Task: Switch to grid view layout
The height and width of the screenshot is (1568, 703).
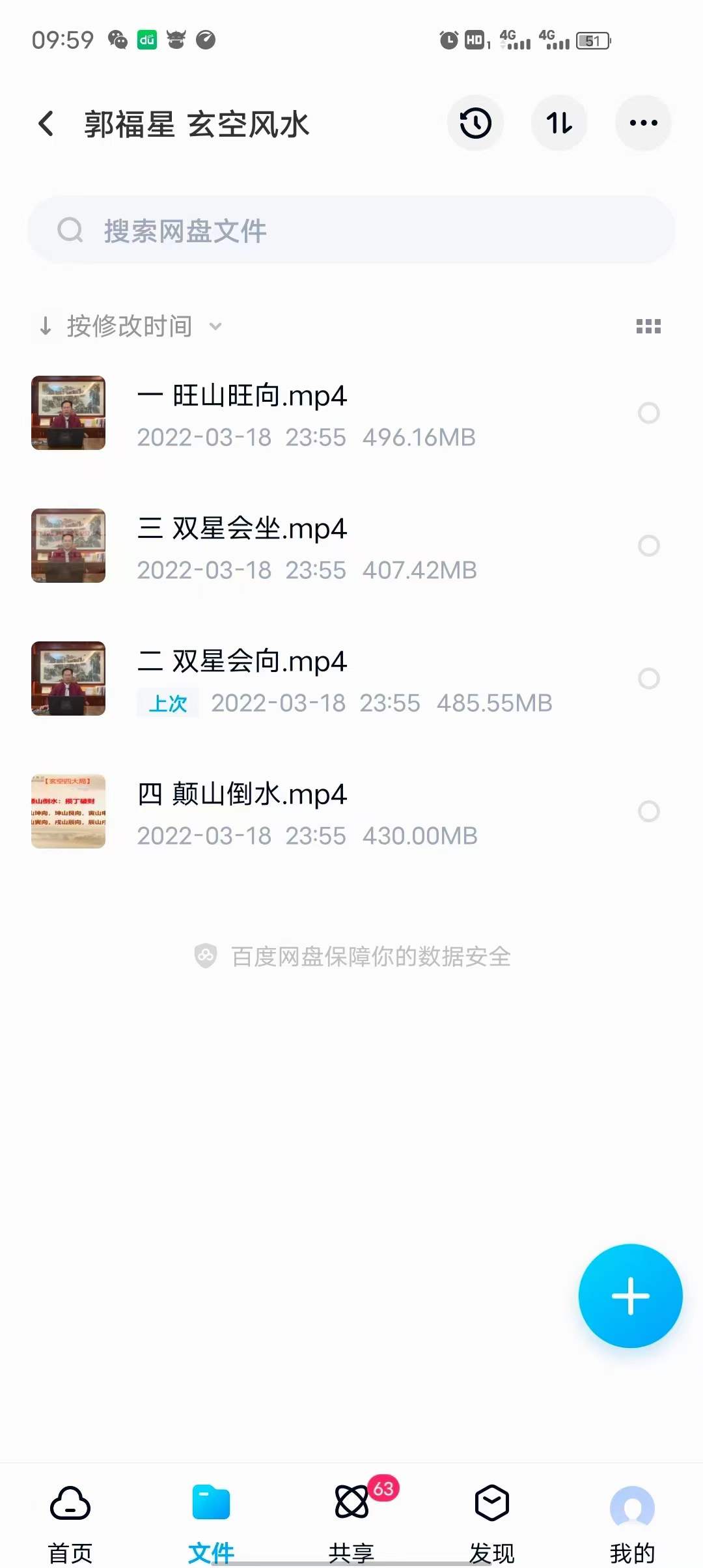Action: (x=648, y=326)
